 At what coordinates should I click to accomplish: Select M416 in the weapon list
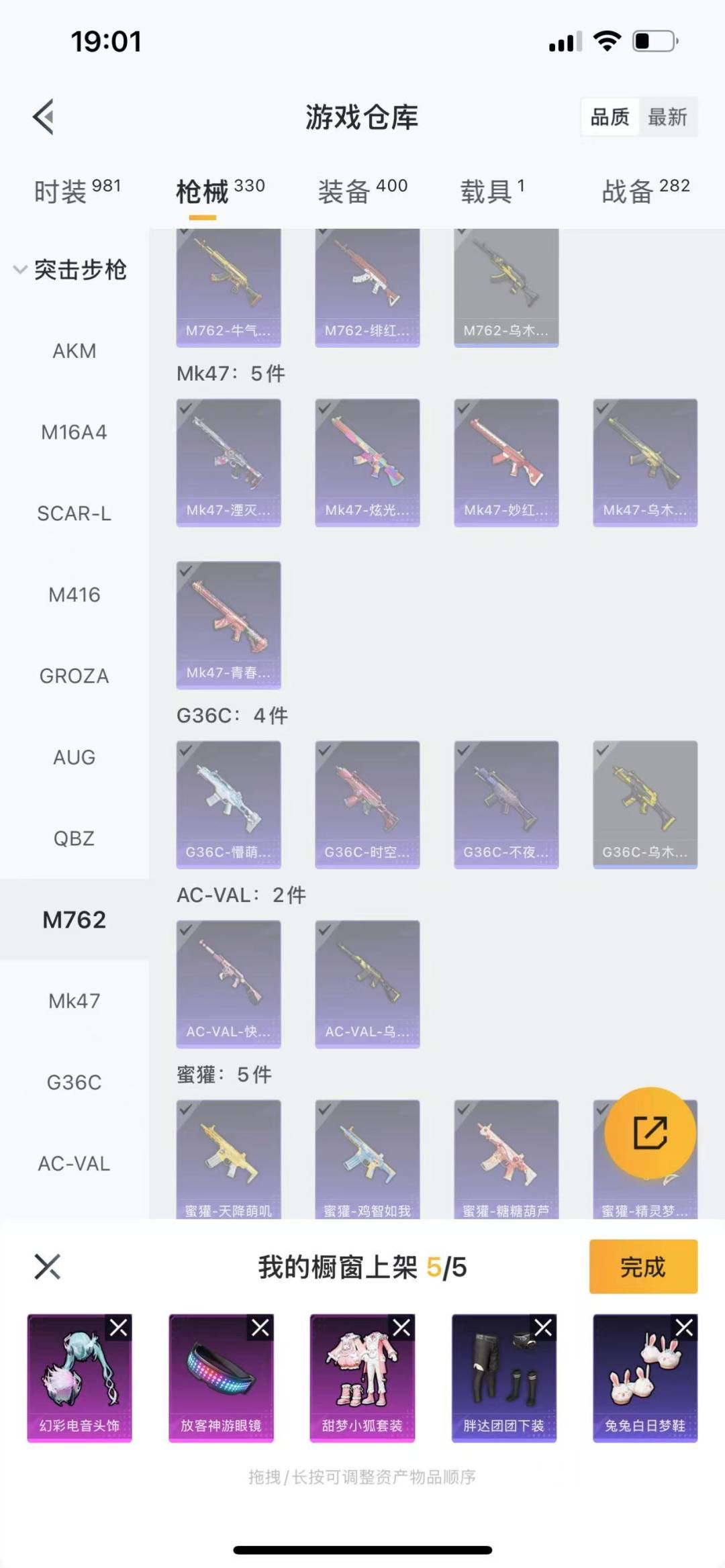(74, 595)
